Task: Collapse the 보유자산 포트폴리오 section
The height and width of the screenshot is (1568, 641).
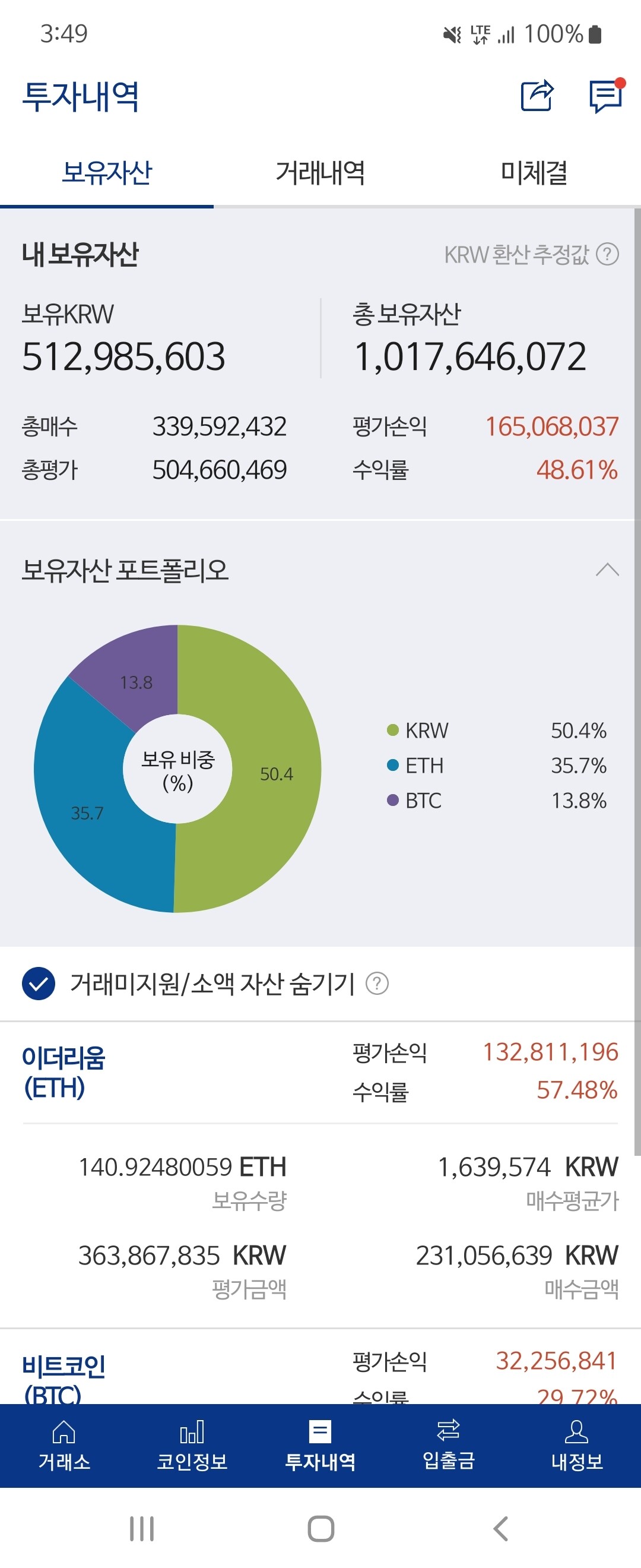Action: tap(607, 570)
